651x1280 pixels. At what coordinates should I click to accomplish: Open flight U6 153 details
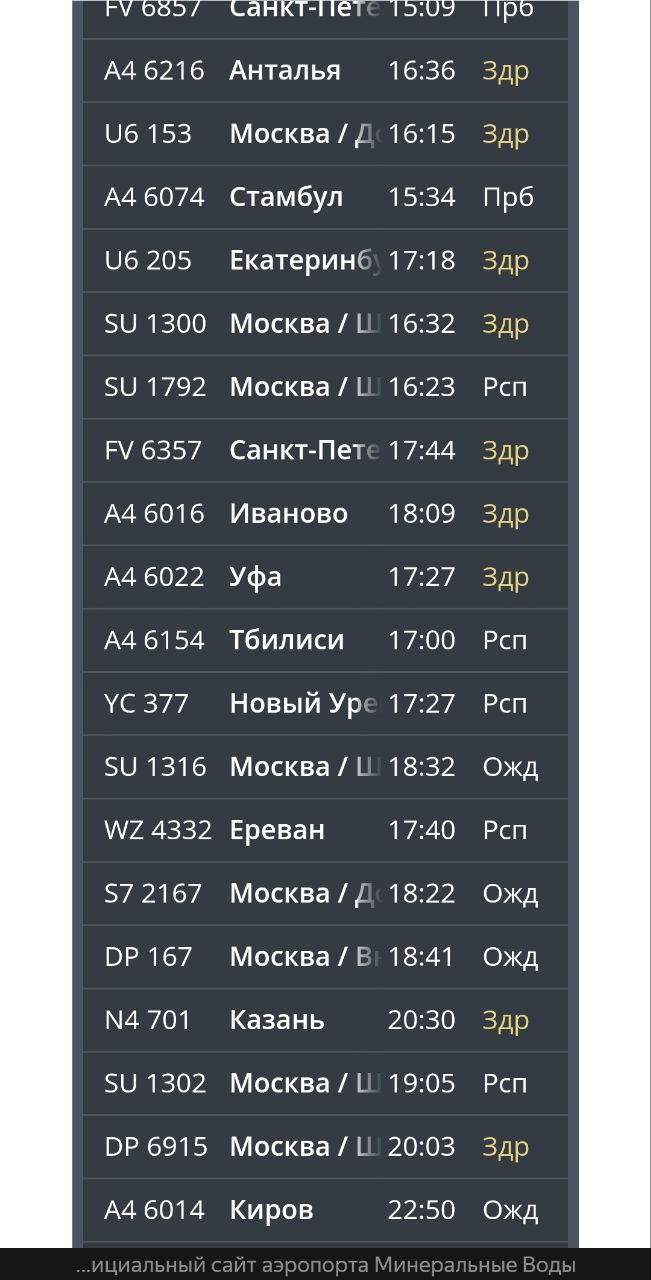[x=325, y=134]
